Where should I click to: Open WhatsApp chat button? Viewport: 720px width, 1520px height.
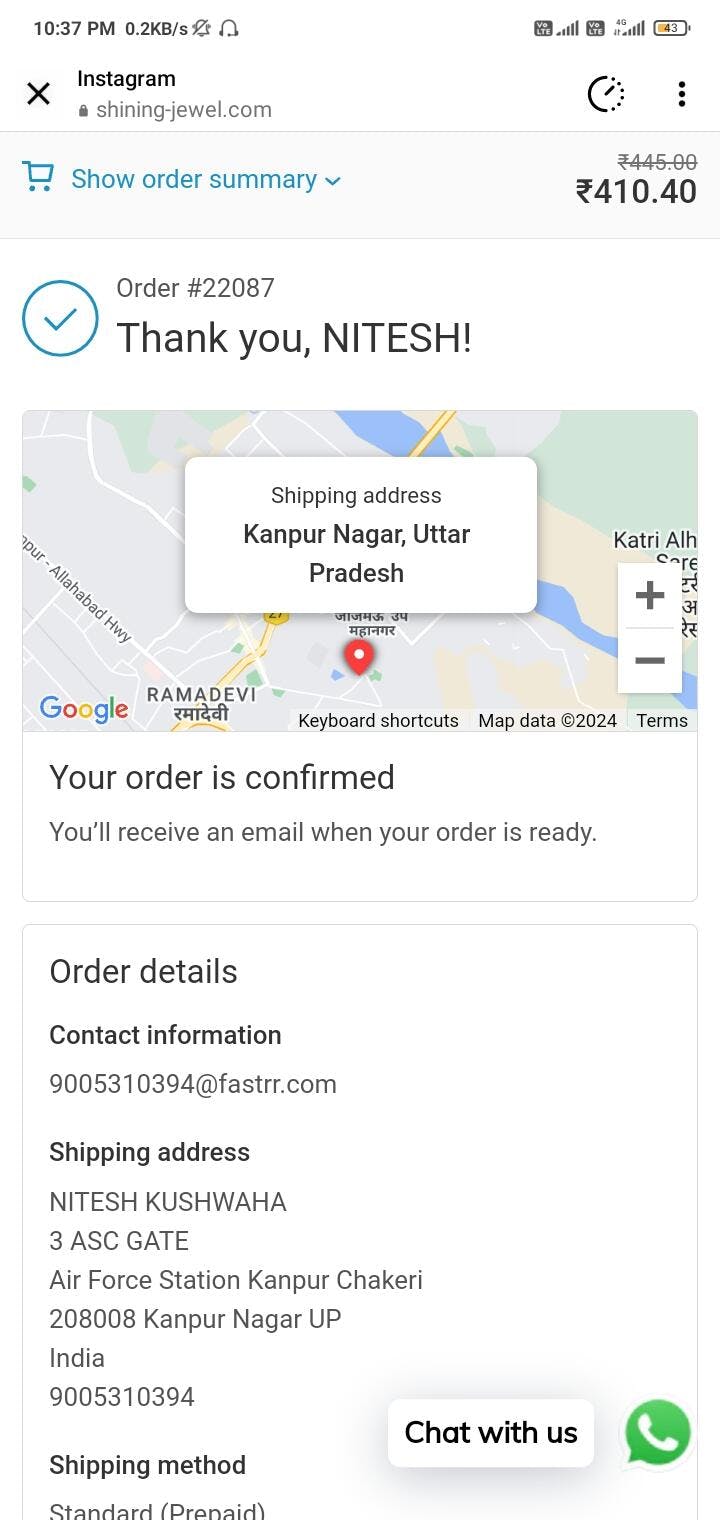[657, 1432]
